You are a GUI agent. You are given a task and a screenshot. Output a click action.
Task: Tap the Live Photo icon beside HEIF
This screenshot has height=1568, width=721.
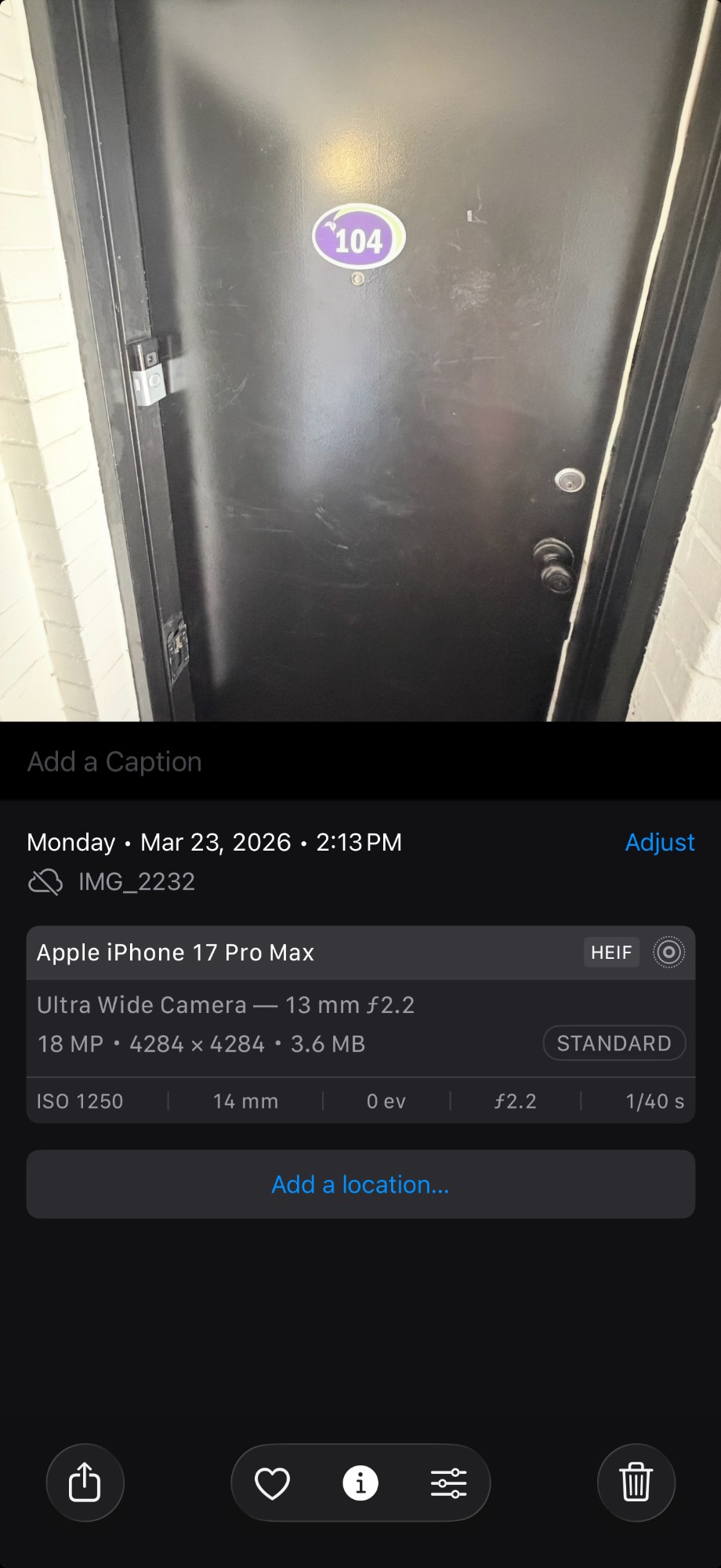point(668,953)
